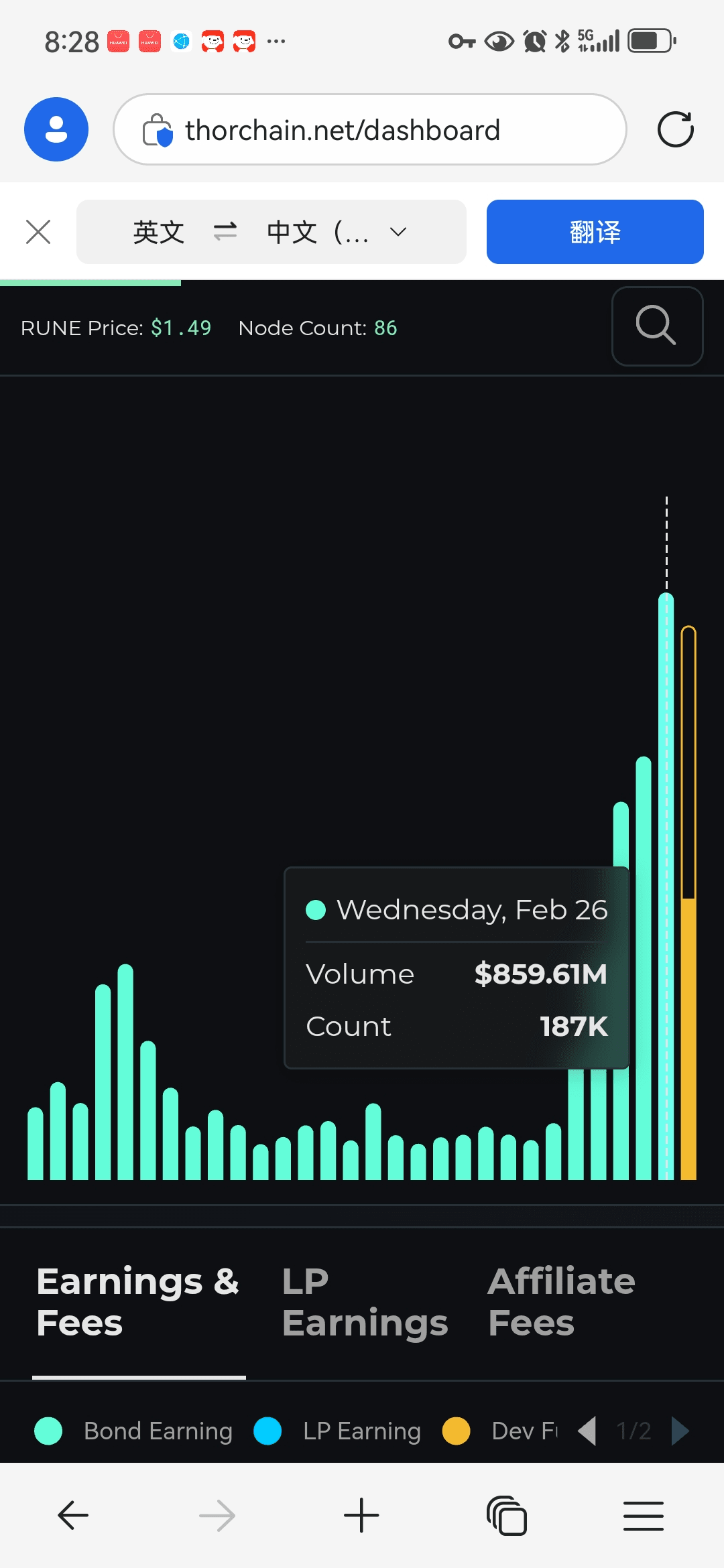Open the browser hamburger menu
The width and height of the screenshot is (724, 1568).
click(x=644, y=1516)
